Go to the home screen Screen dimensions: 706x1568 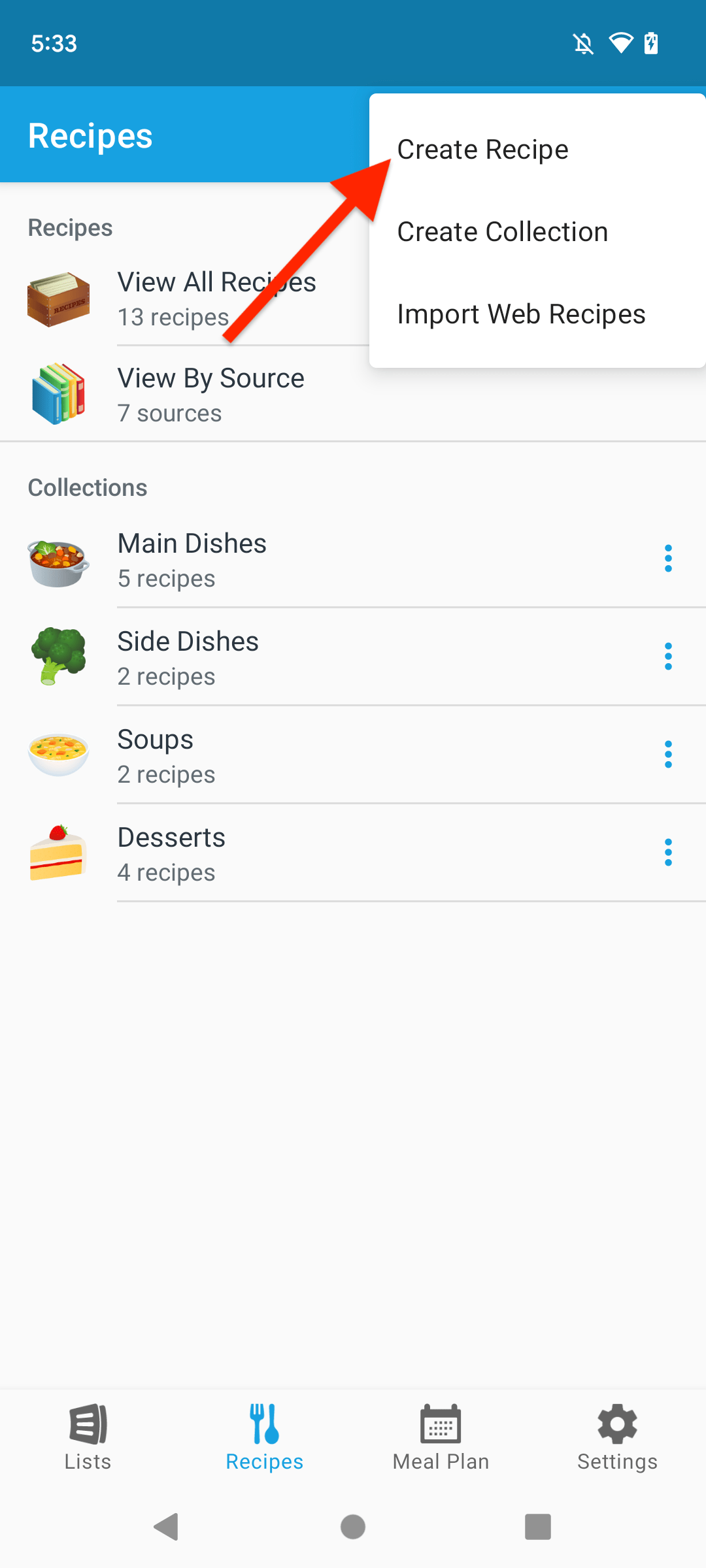click(x=353, y=1527)
